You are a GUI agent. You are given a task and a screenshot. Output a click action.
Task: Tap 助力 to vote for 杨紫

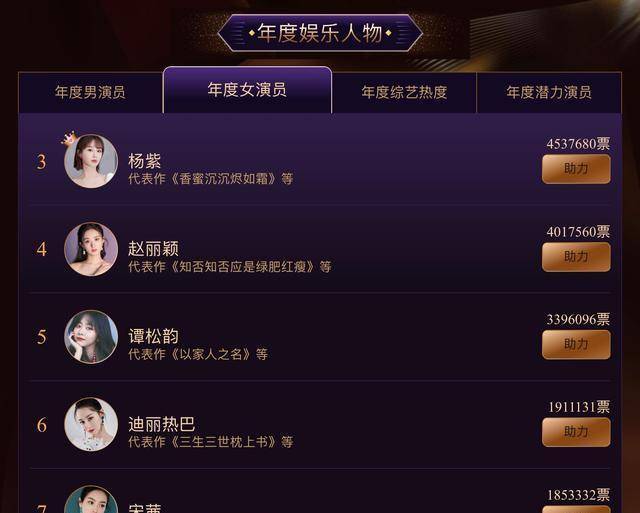576,169
